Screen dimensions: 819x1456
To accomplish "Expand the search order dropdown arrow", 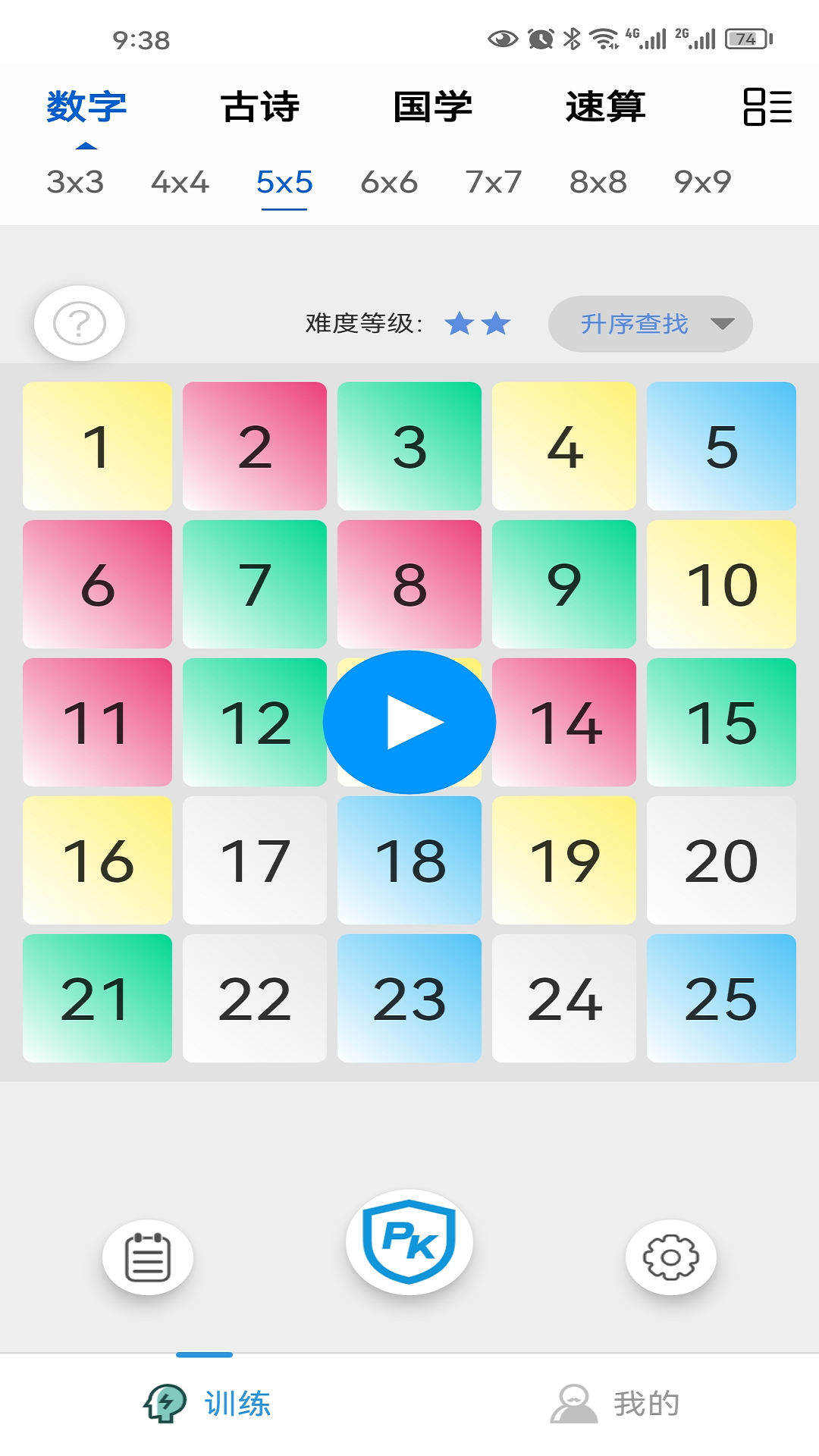I will coord(723,323).
